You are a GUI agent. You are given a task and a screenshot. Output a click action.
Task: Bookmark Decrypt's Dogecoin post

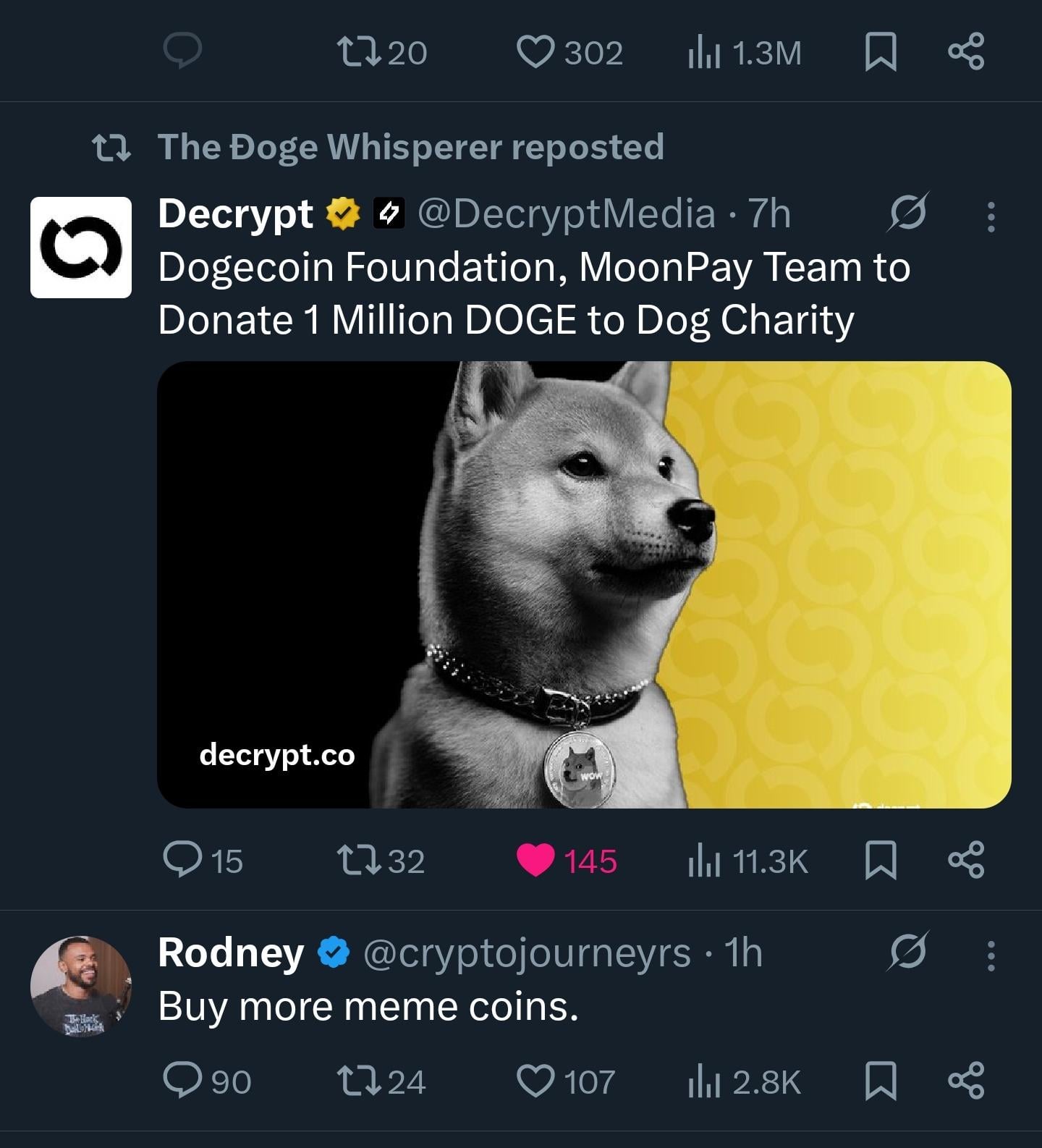[881, 860]
